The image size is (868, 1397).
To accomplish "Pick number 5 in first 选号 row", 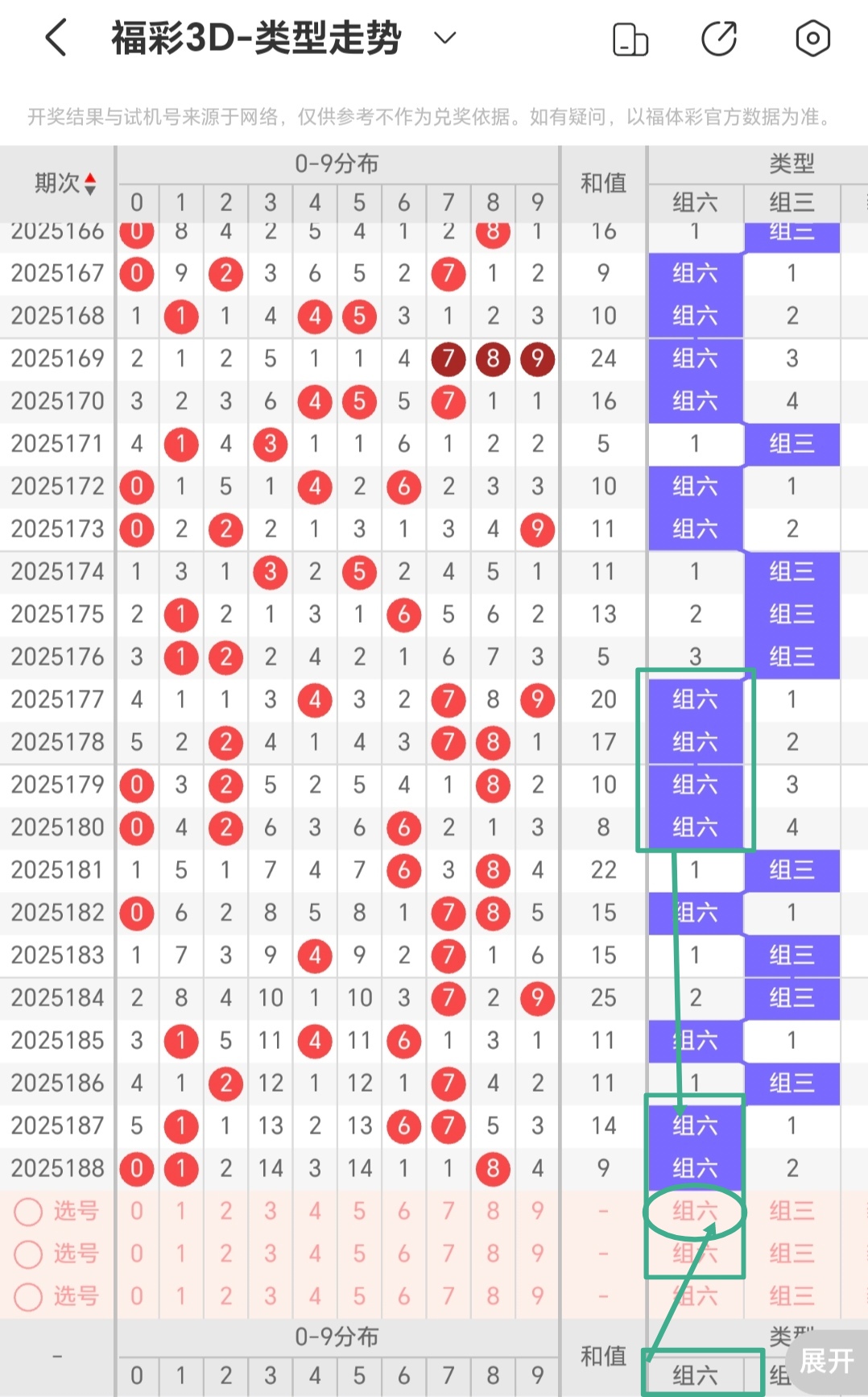I will pyautogui.click(x=359, y=1211).
